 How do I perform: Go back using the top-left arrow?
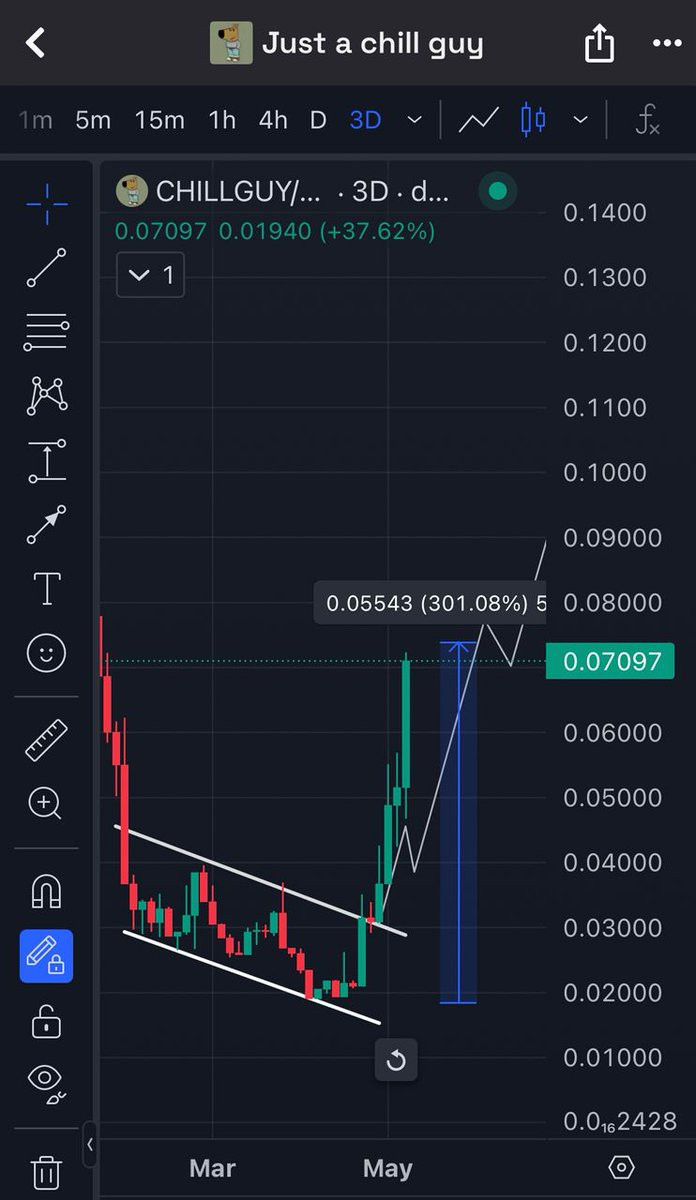pos(36,43)
